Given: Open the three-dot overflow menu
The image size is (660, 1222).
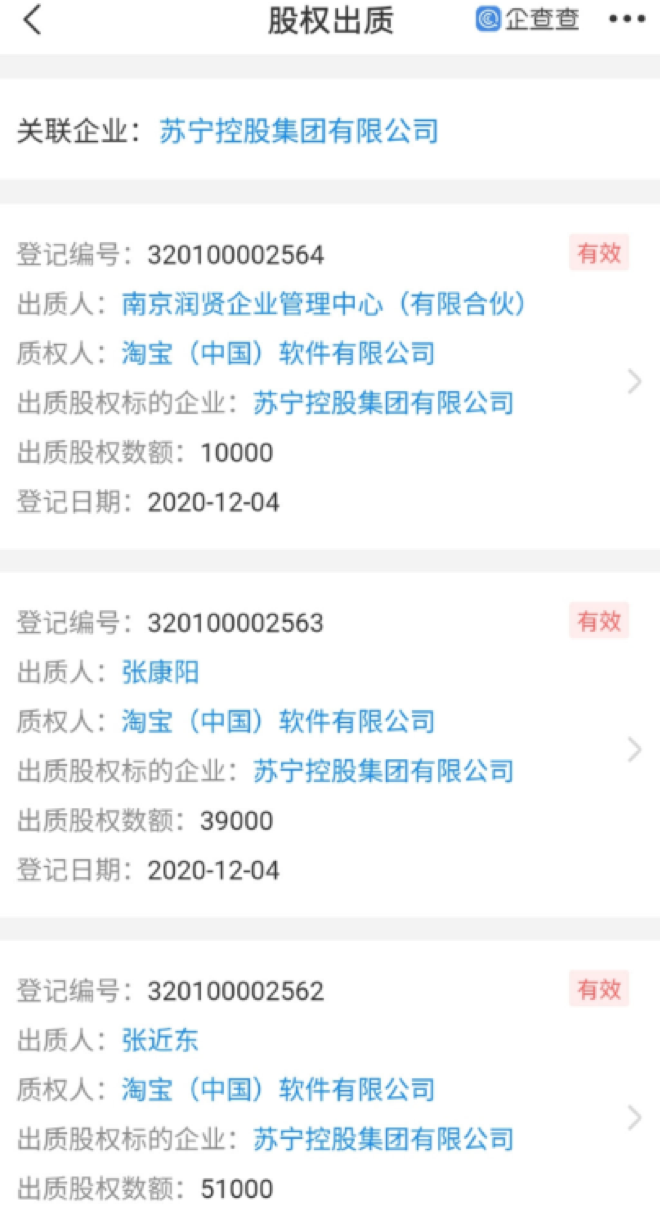Looking at the screenshot, I should [628, 20].
